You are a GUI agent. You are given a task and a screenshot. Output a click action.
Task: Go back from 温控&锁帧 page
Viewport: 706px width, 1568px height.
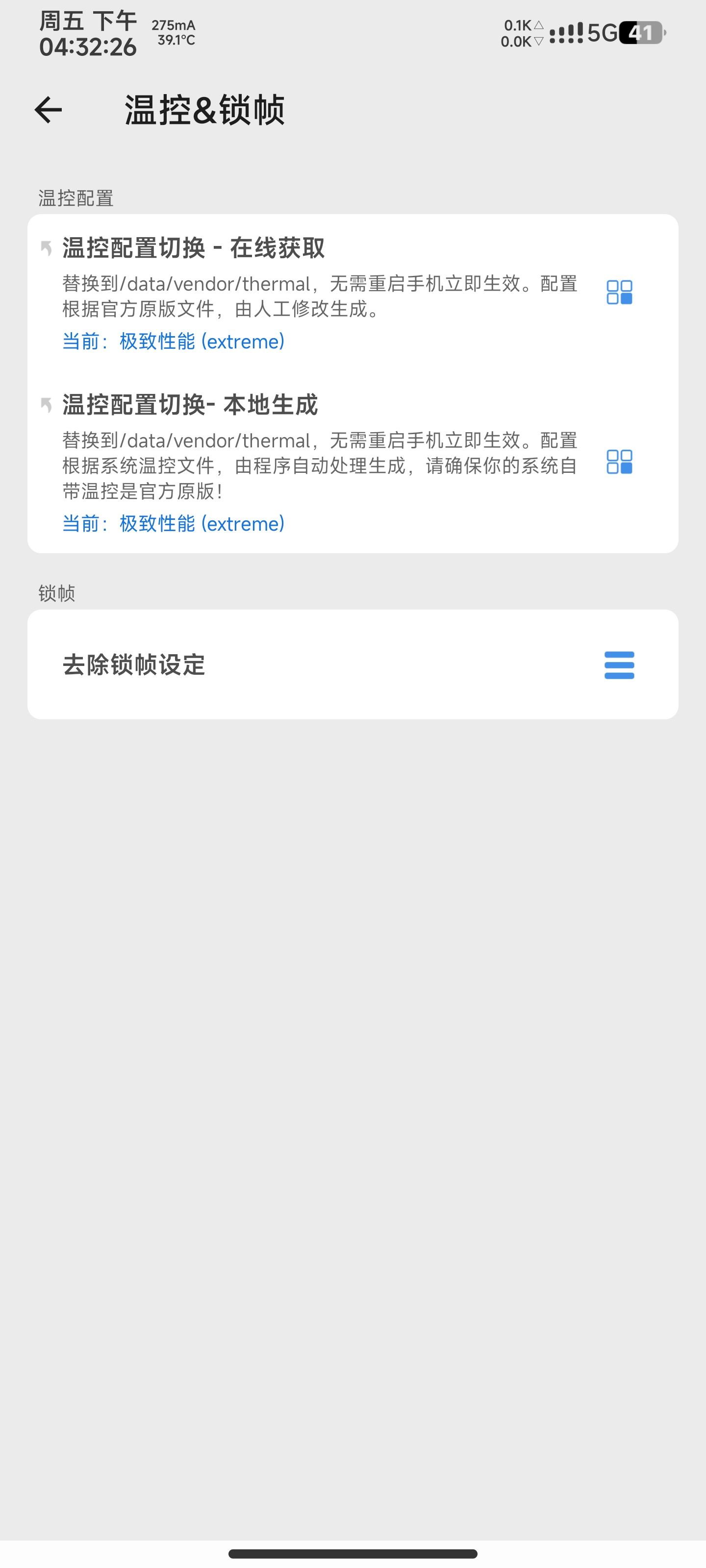point(48,110)
